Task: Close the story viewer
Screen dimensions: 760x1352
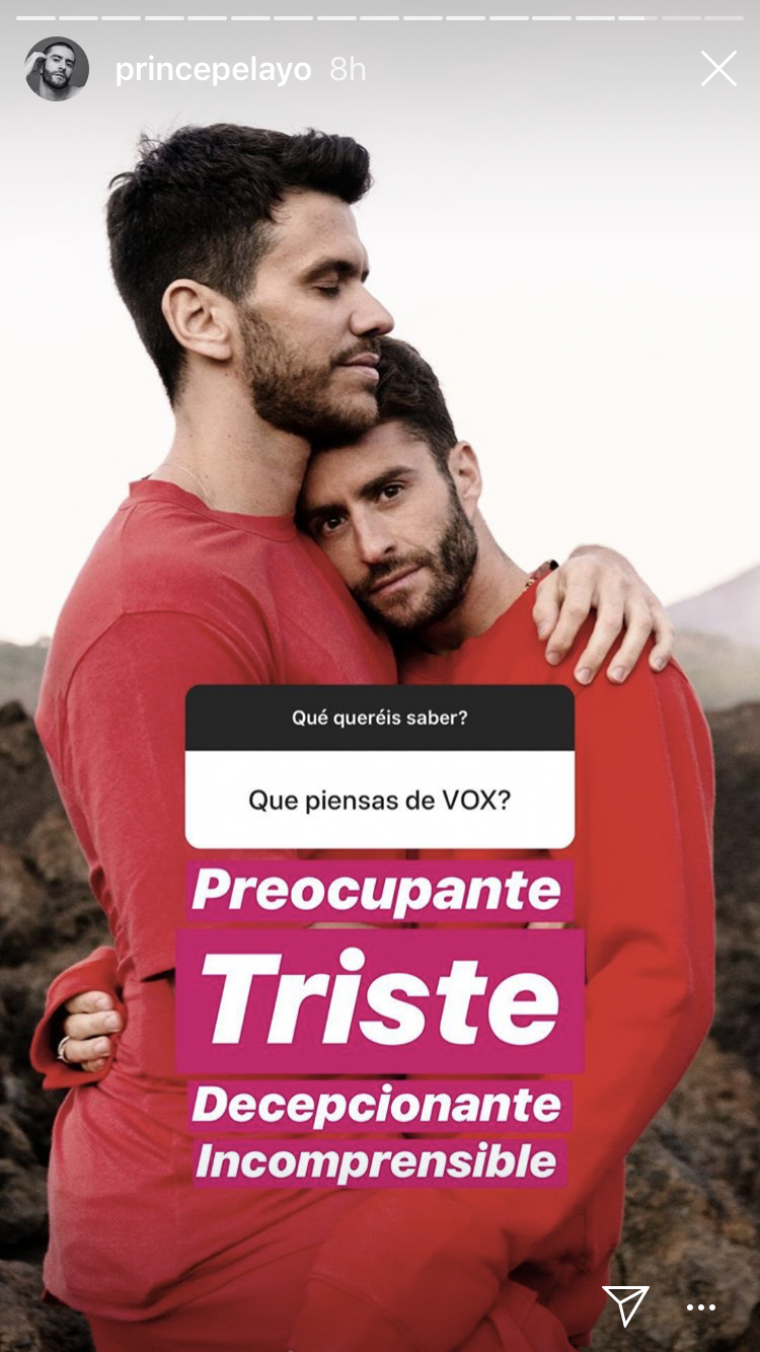Action: (x=718, y=69)
